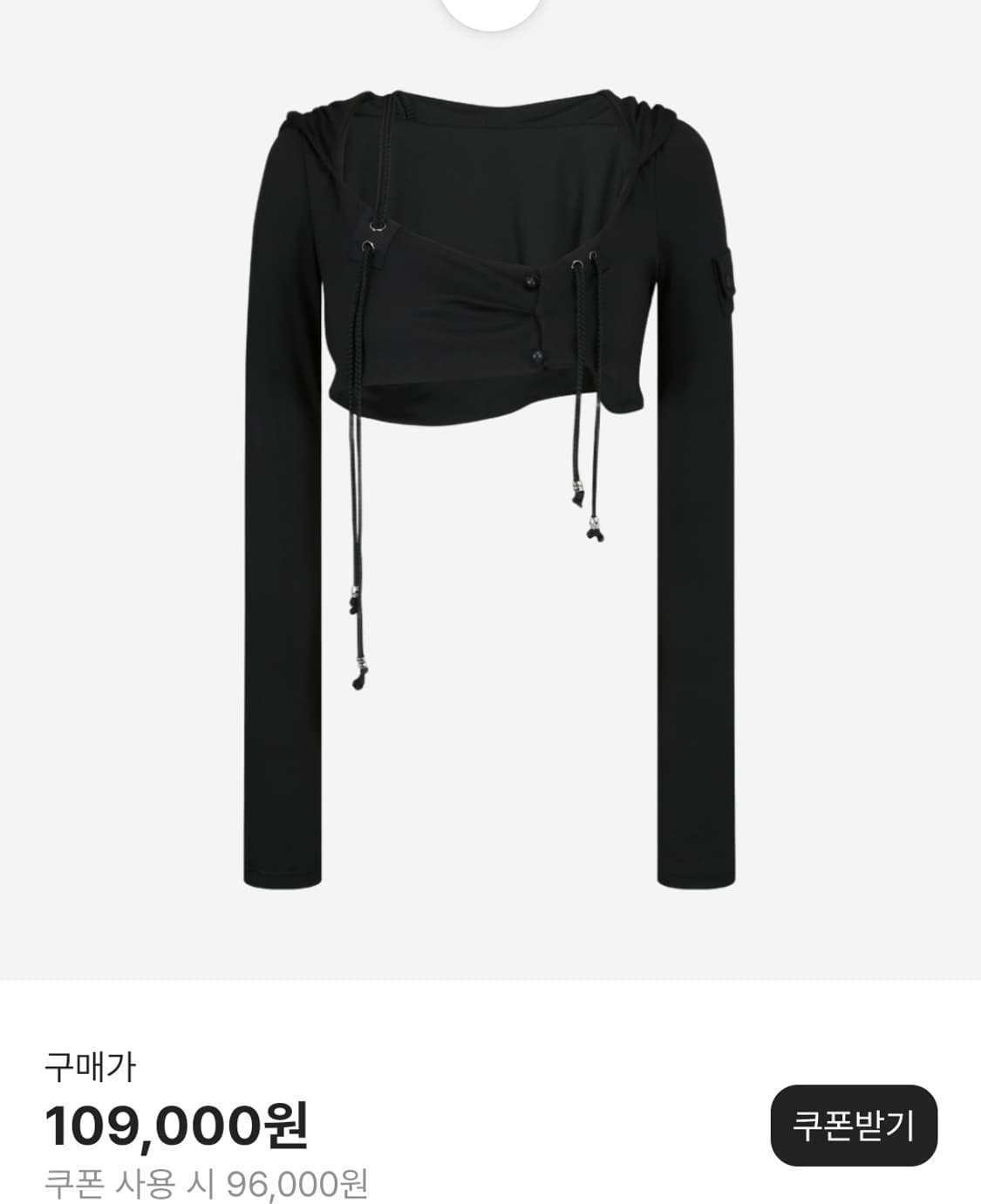Open the black cropped hoodie product image
The height and width of the screenshot is (1204, 981).
(x=489, y=488)
